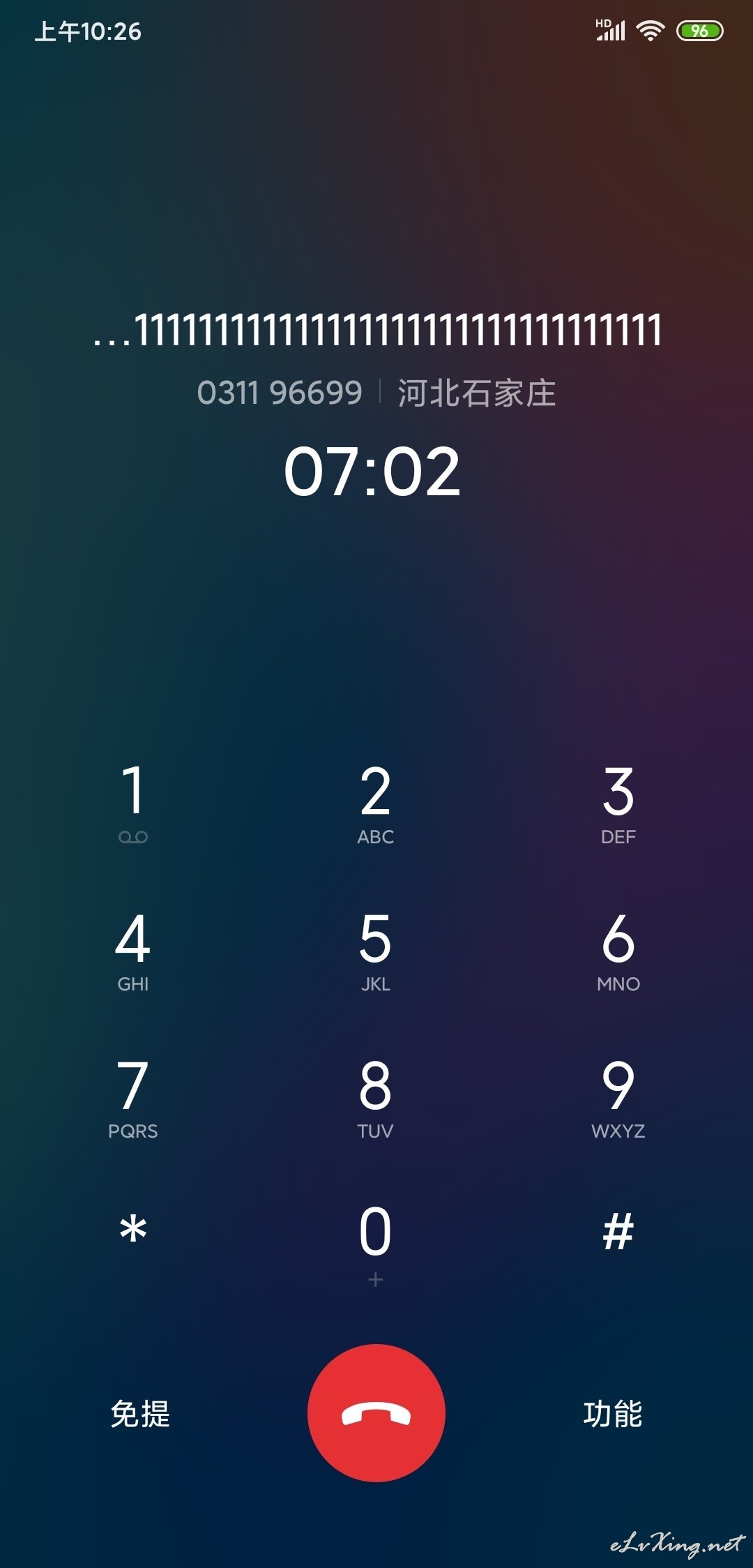This screenshot has width=753, height=1568.
Task: Tap the 4 GHI key
Action: click(x=133, y=951)
